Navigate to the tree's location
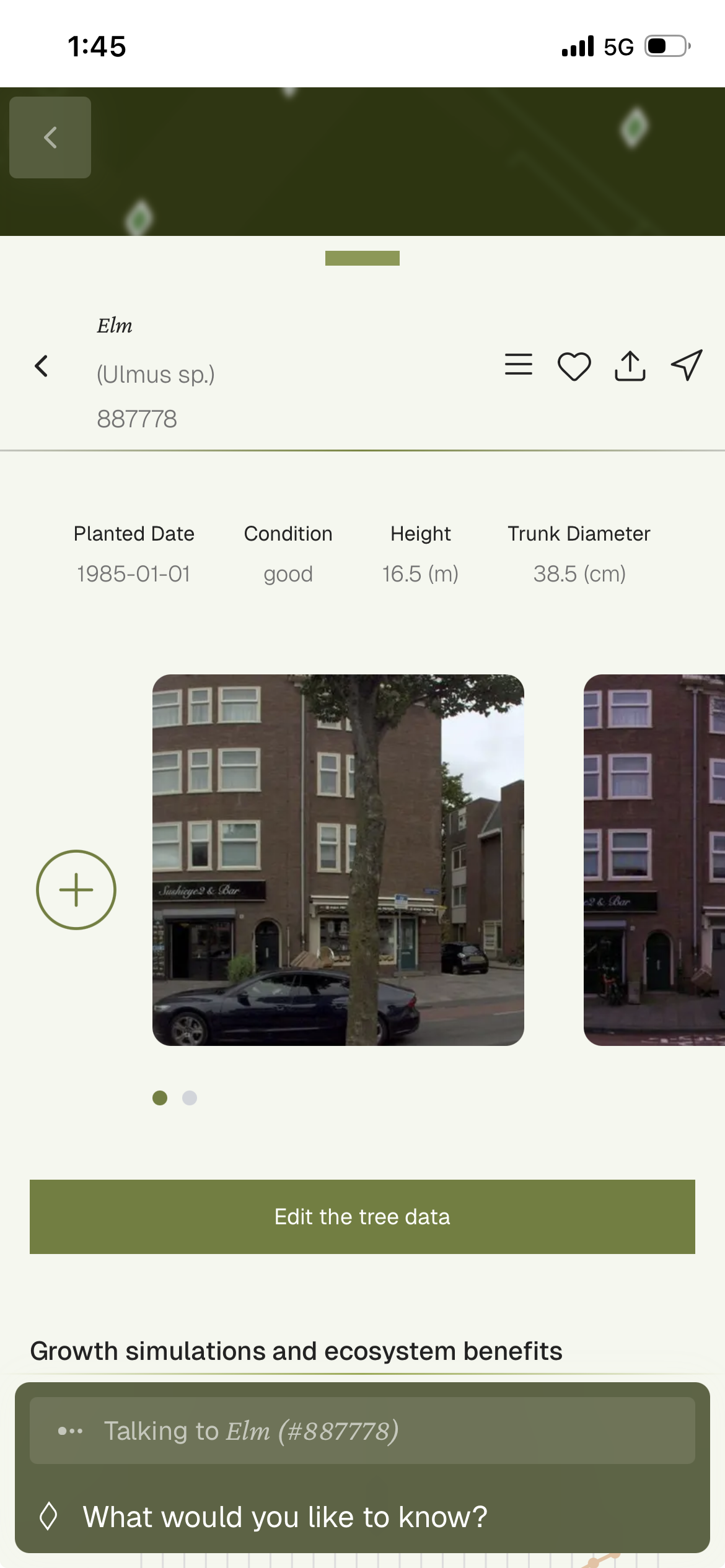This screenshot has height=1568, width=725. pos(687,365)
